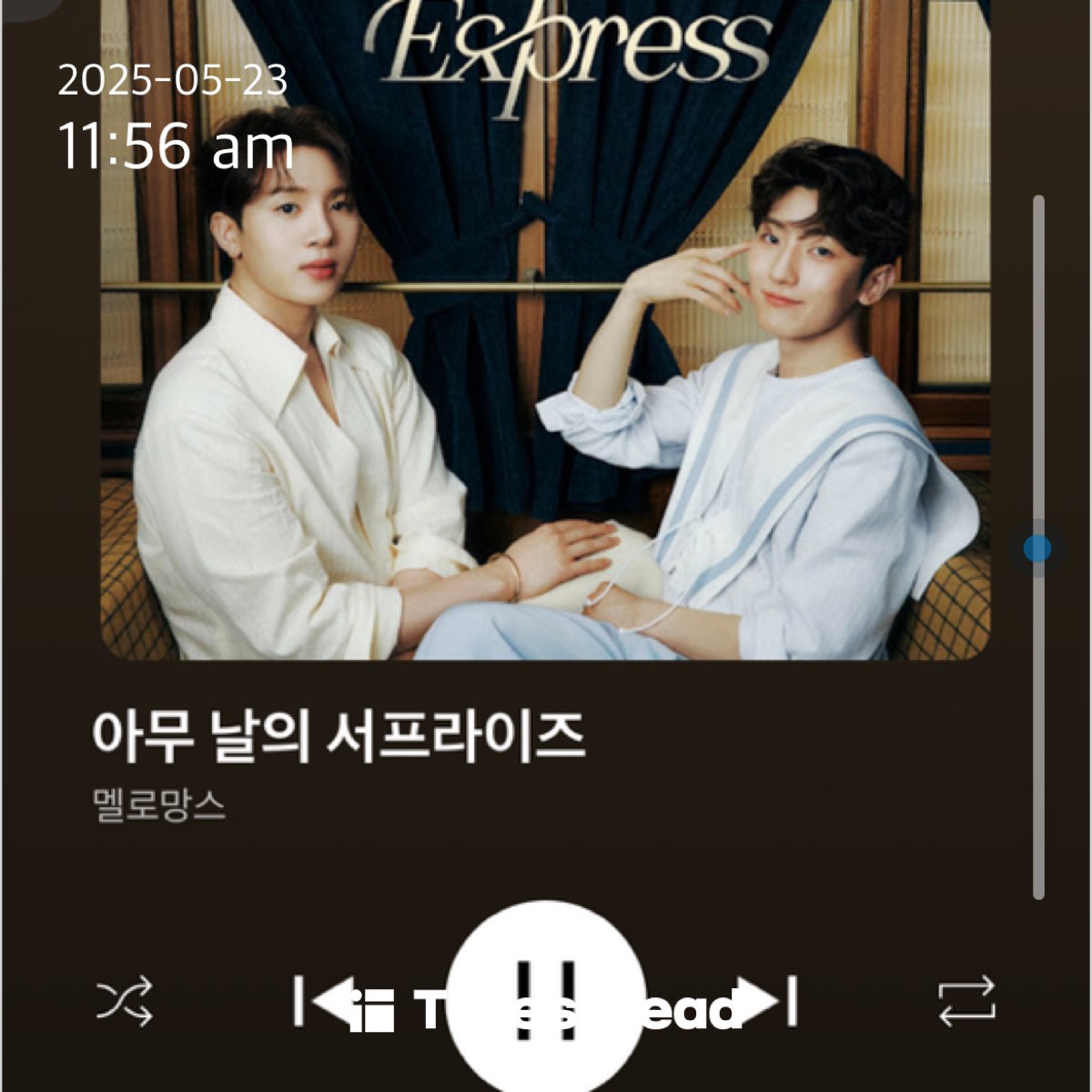Open the Express album cover art
This screenshot has width=1092, height=1092.
point(544,346)
